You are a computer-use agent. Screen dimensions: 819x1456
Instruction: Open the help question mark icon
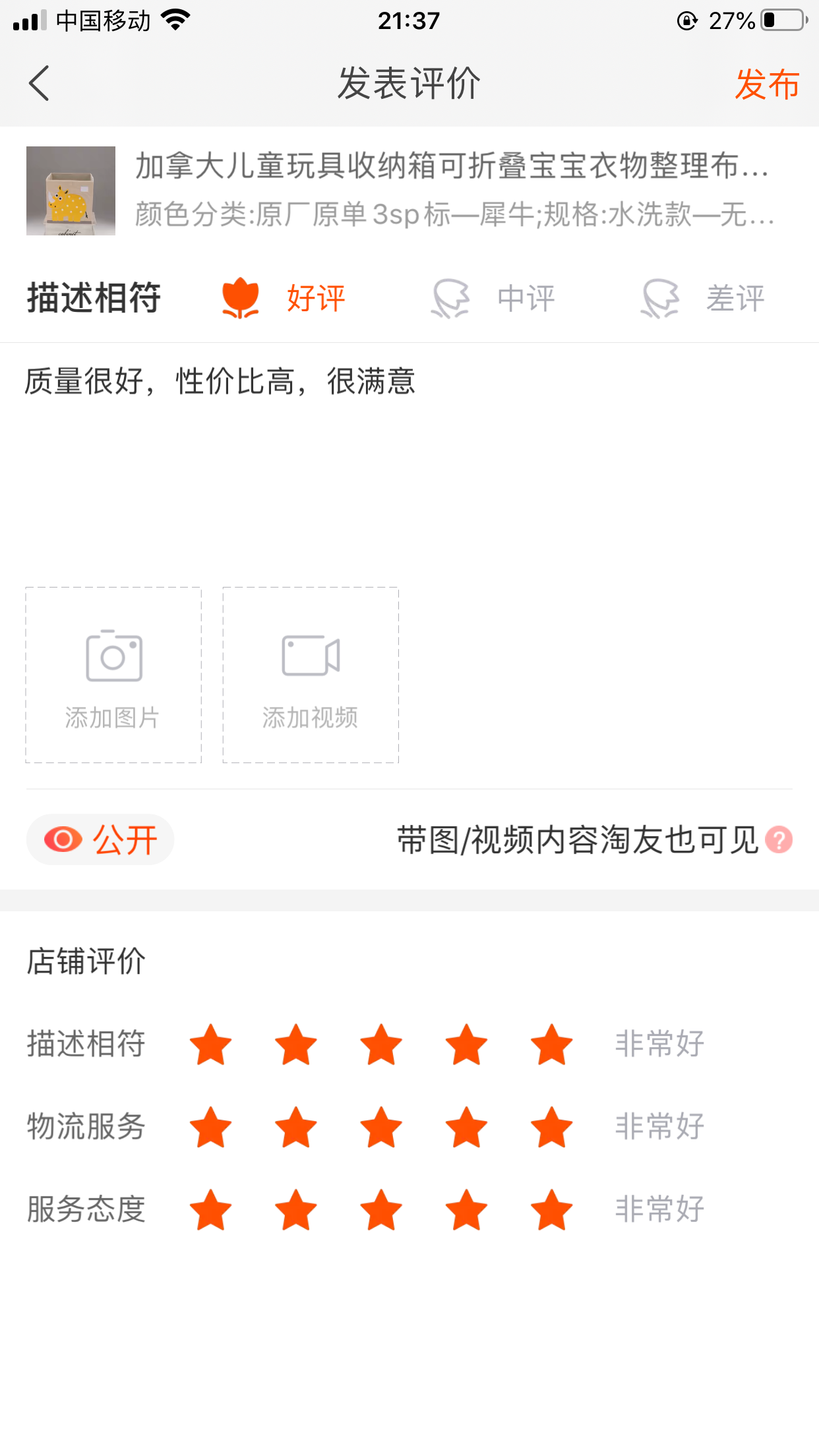click(x=779, y=840)
